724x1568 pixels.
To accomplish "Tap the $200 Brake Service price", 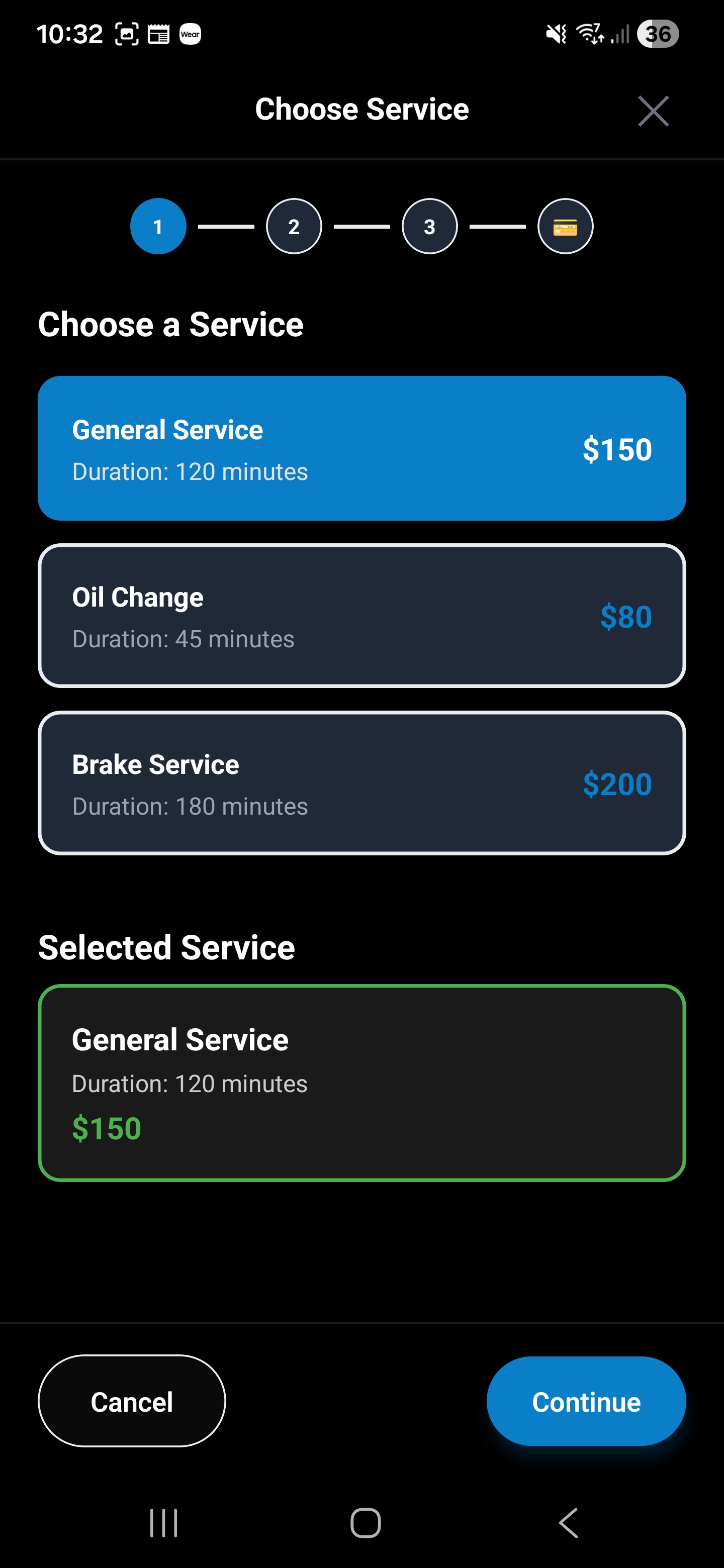I will click(x=617, y=785).
